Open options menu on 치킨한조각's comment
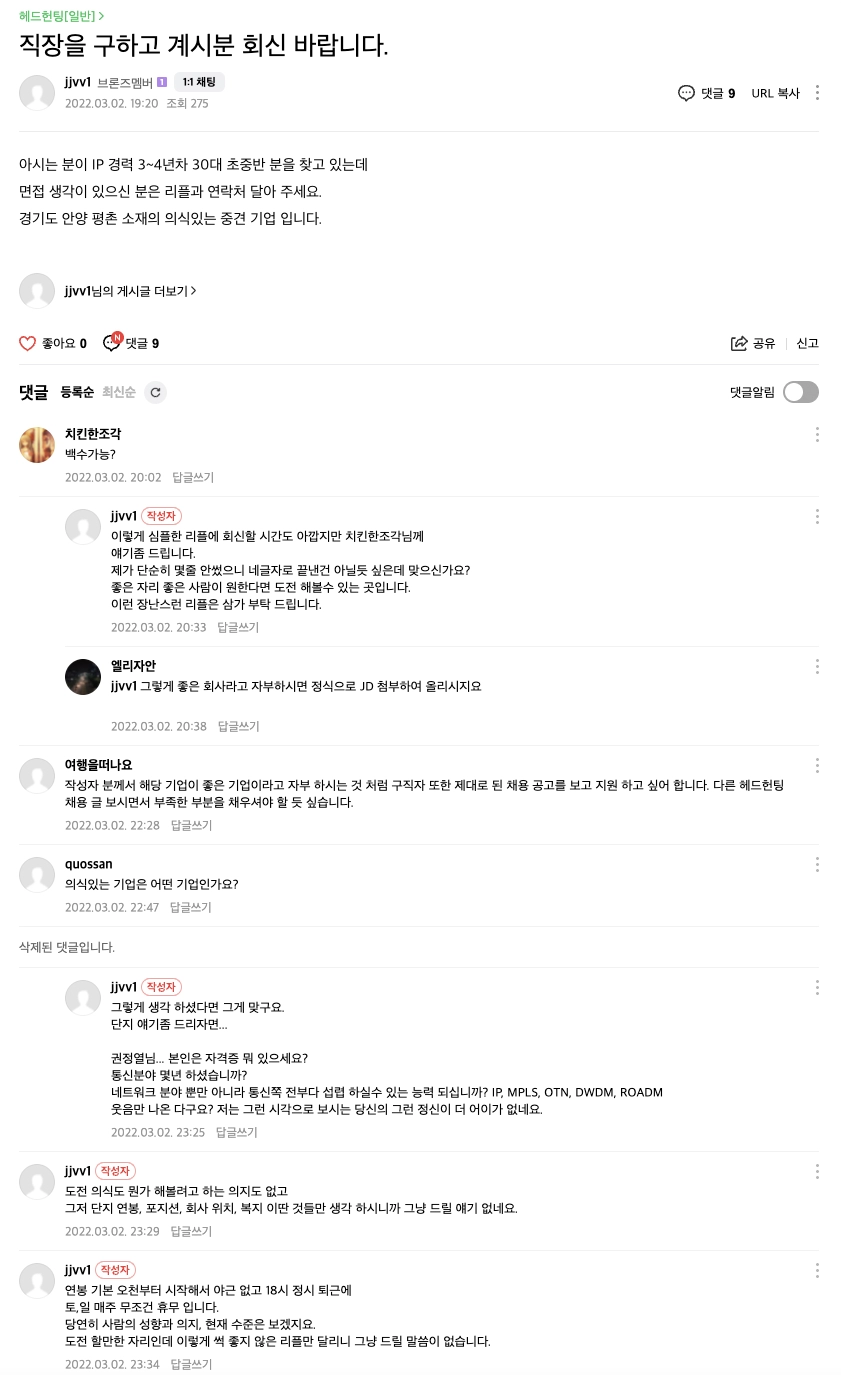Image resolution: width=841 pixels, height=1375 pixels. [x=817, y=434]
